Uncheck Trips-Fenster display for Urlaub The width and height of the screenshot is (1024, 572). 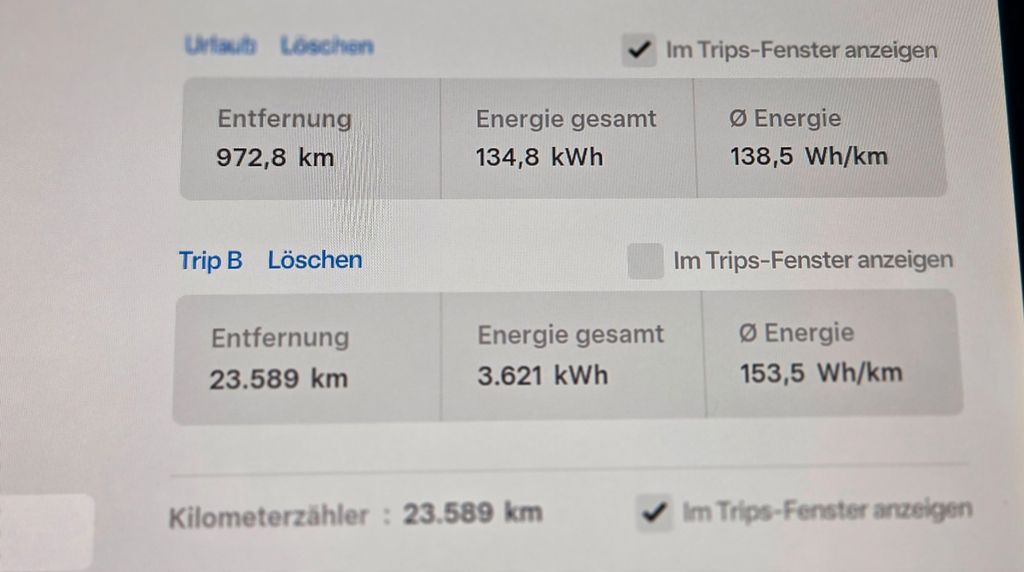coord(637,49)
